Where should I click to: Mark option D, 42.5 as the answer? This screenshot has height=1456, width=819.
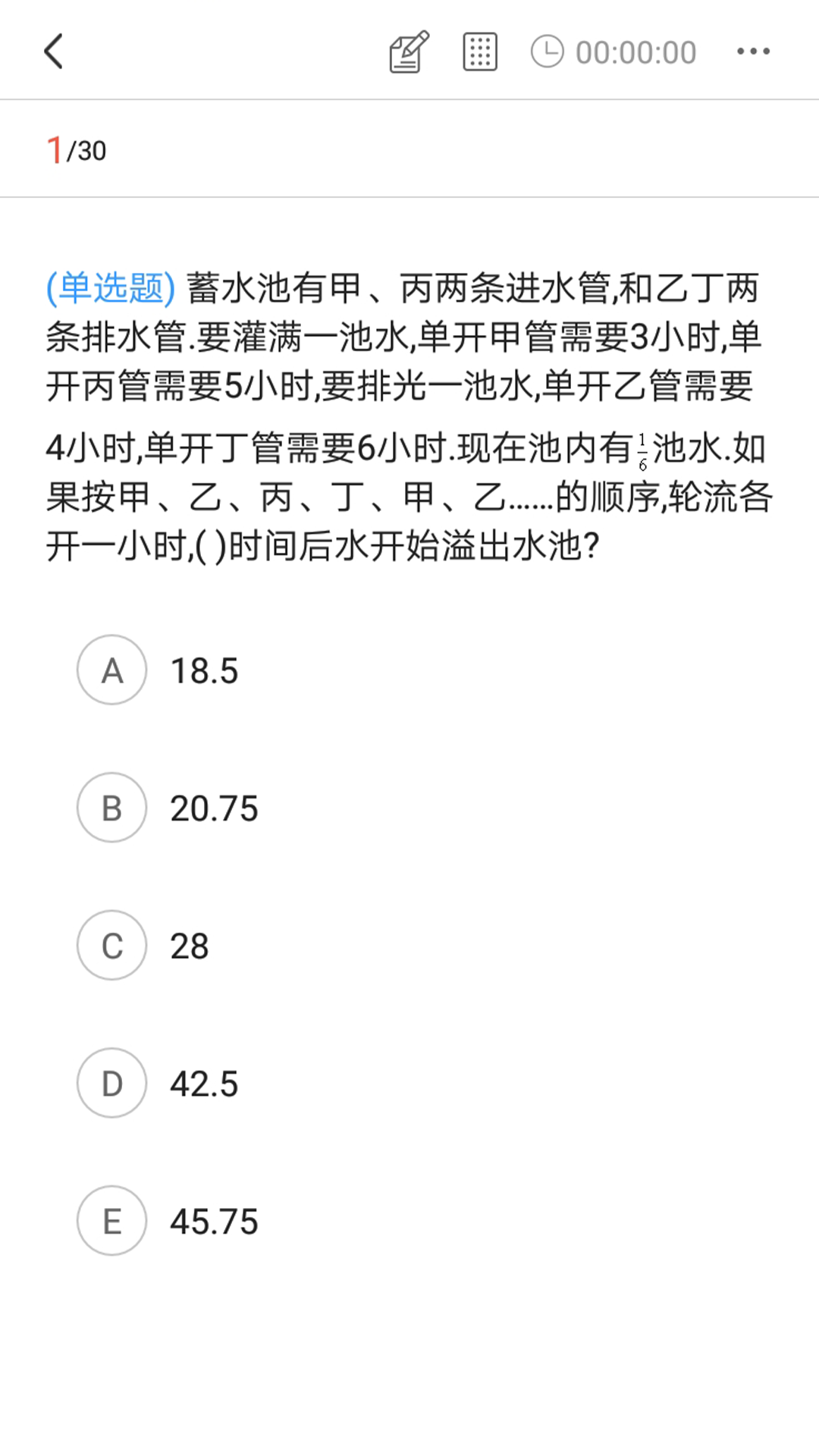point(111,1083)
